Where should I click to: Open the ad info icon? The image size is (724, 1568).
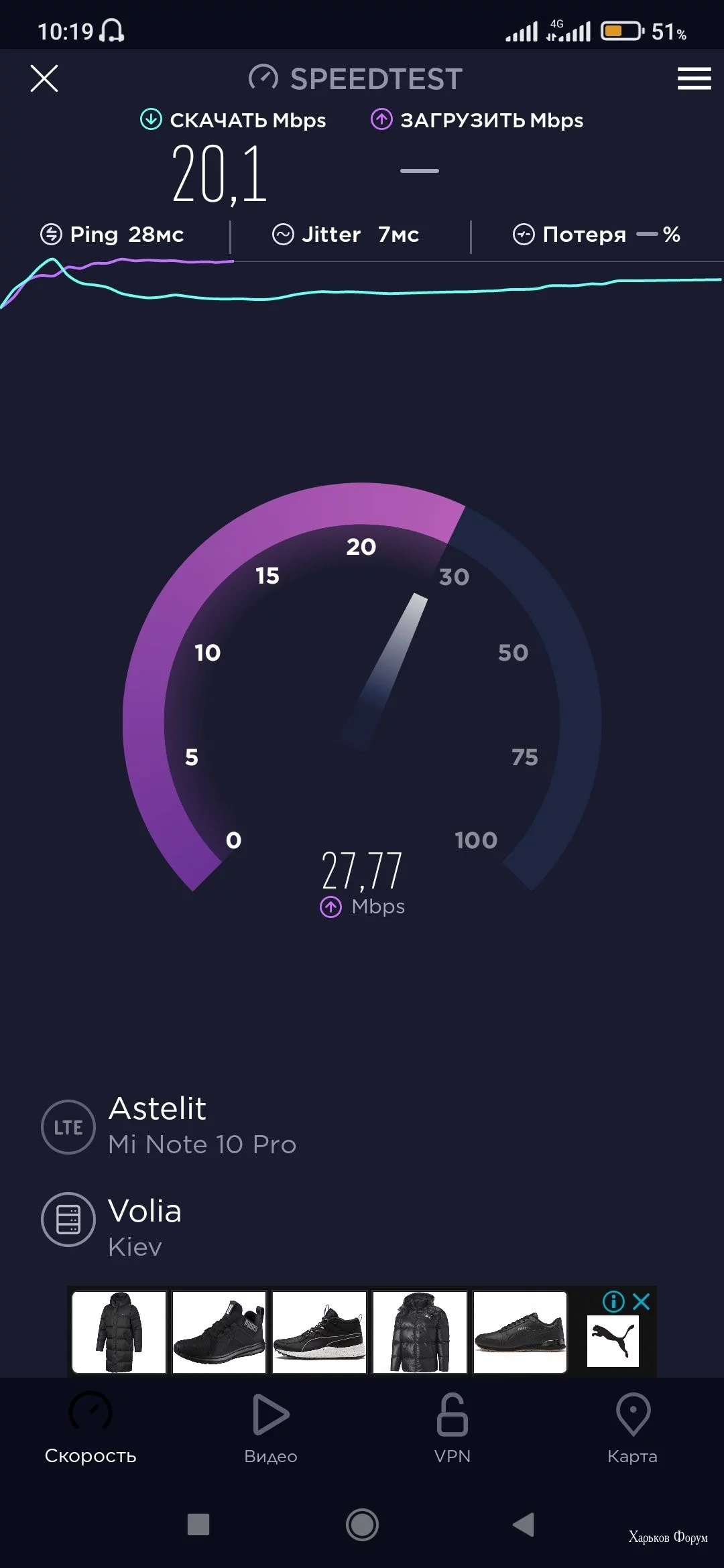[x=613, y=1301]
